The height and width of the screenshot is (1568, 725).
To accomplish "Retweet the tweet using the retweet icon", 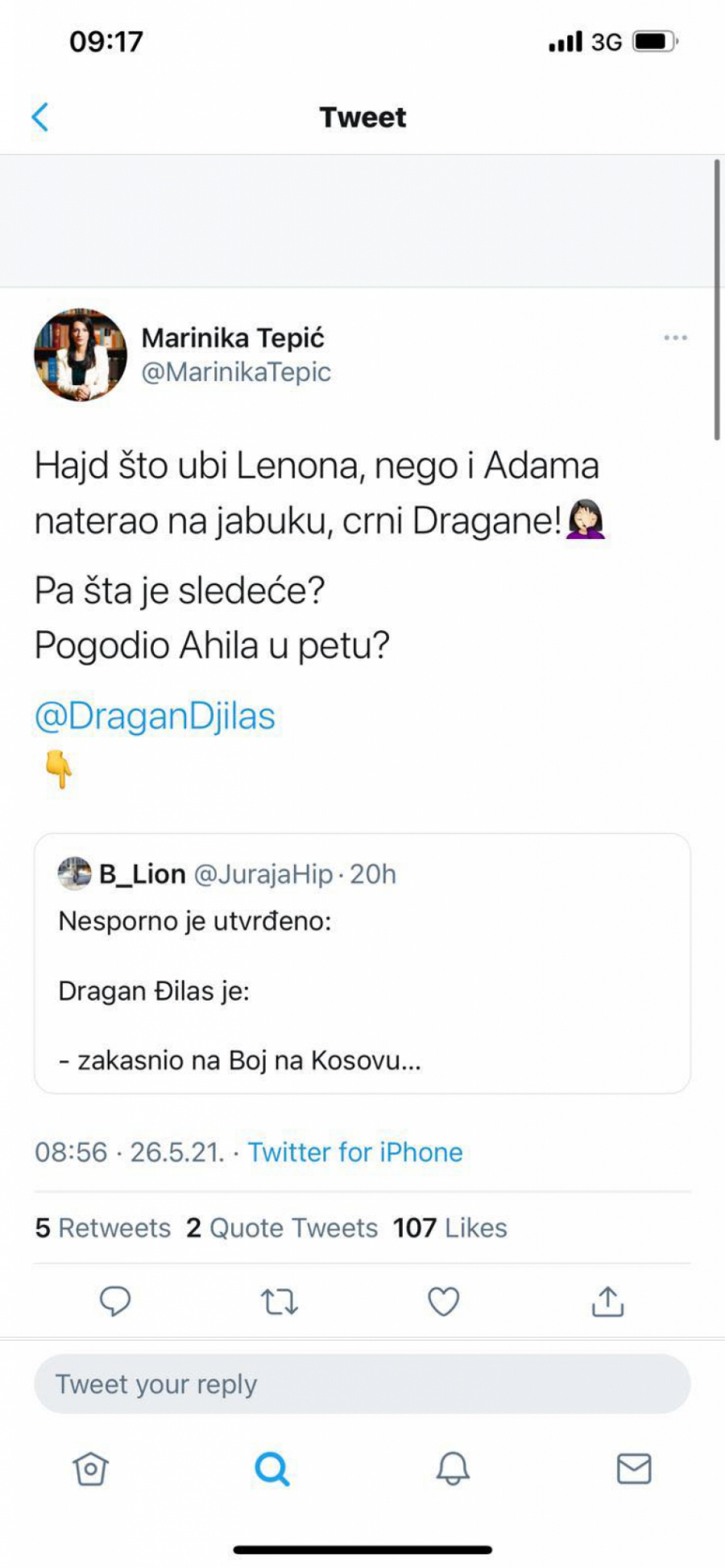I will (x=280, y=1299).
